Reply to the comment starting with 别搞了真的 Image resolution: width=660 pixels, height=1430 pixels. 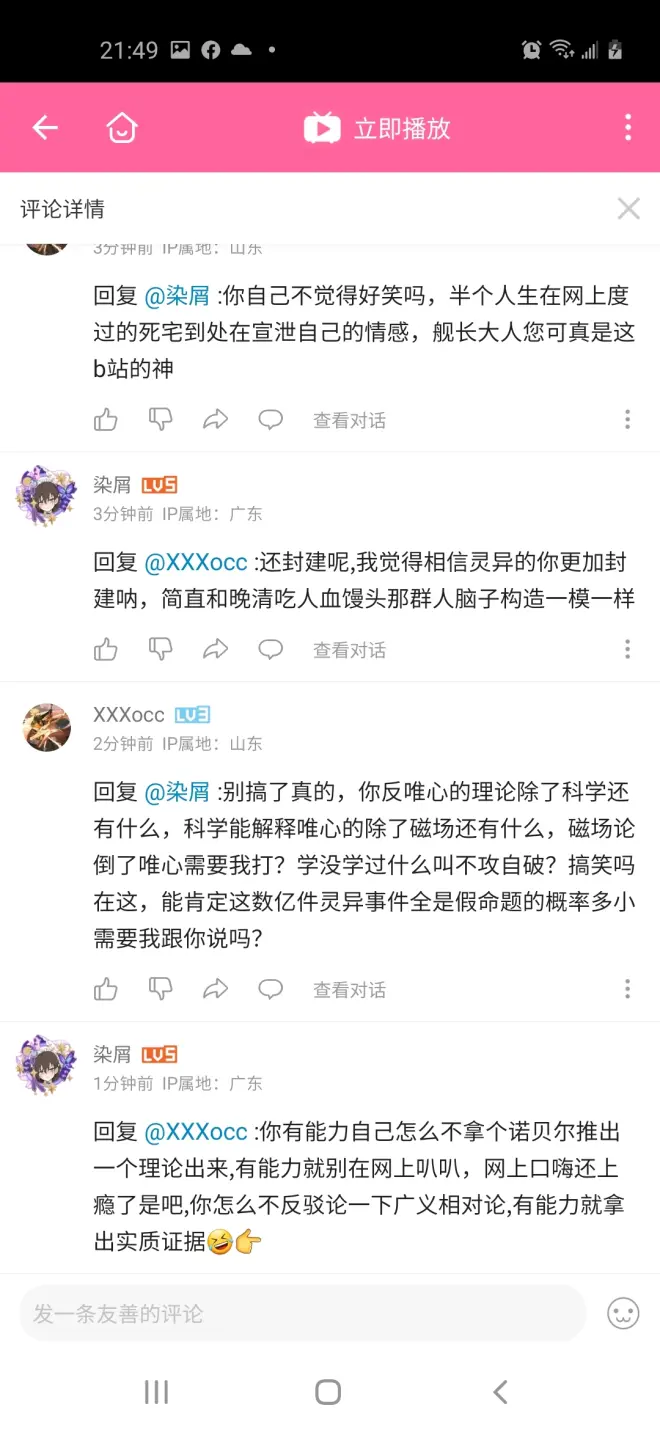click(x=271, y=990)
